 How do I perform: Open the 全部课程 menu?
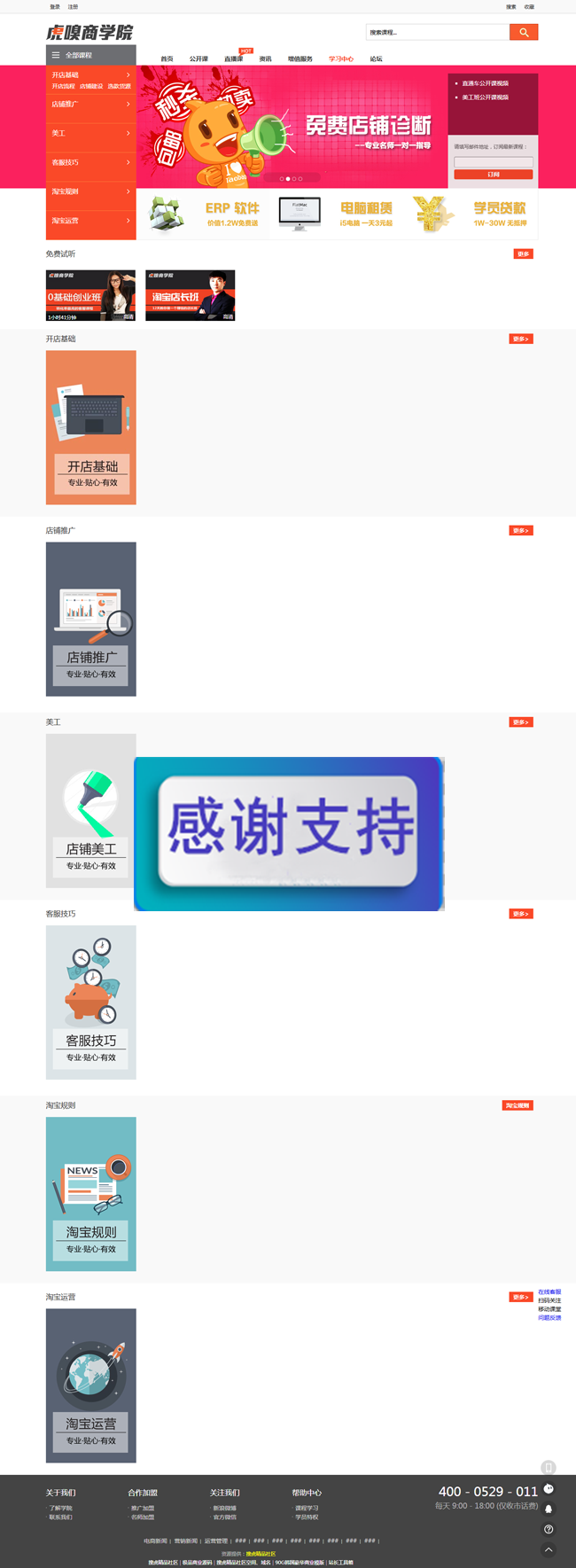click(90, 55)
